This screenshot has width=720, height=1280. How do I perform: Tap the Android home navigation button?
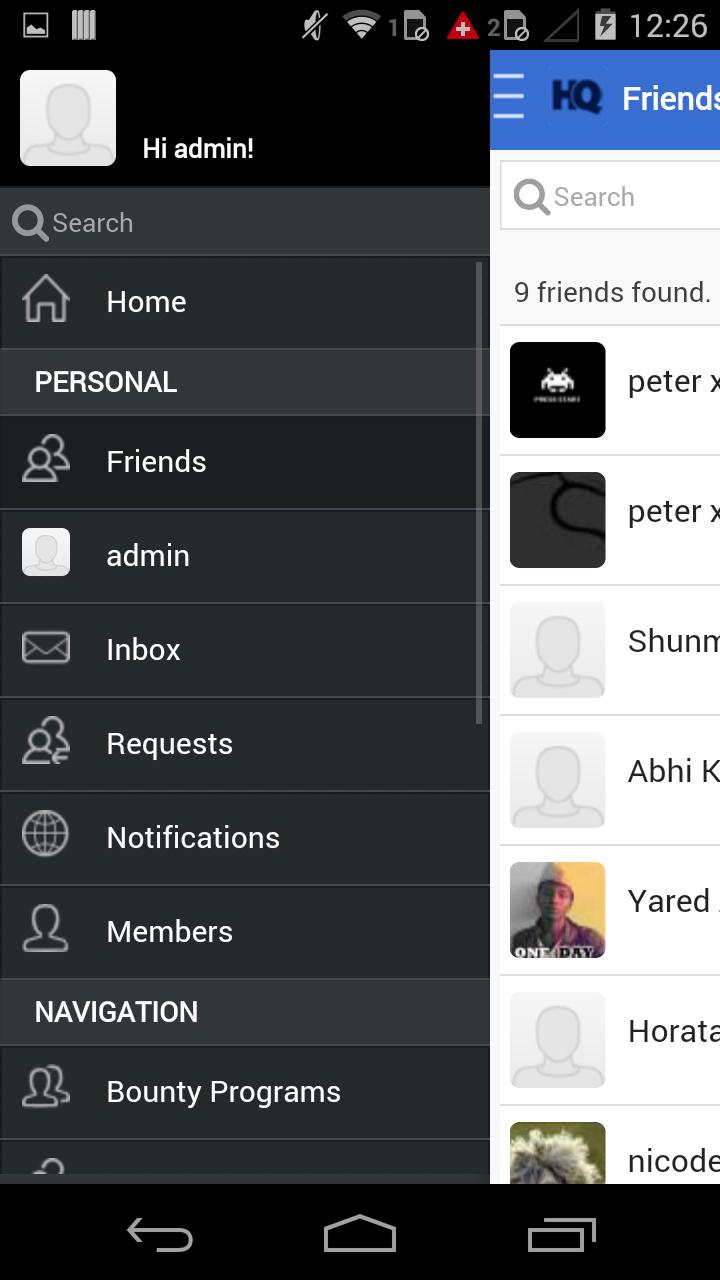point(359,1235)
